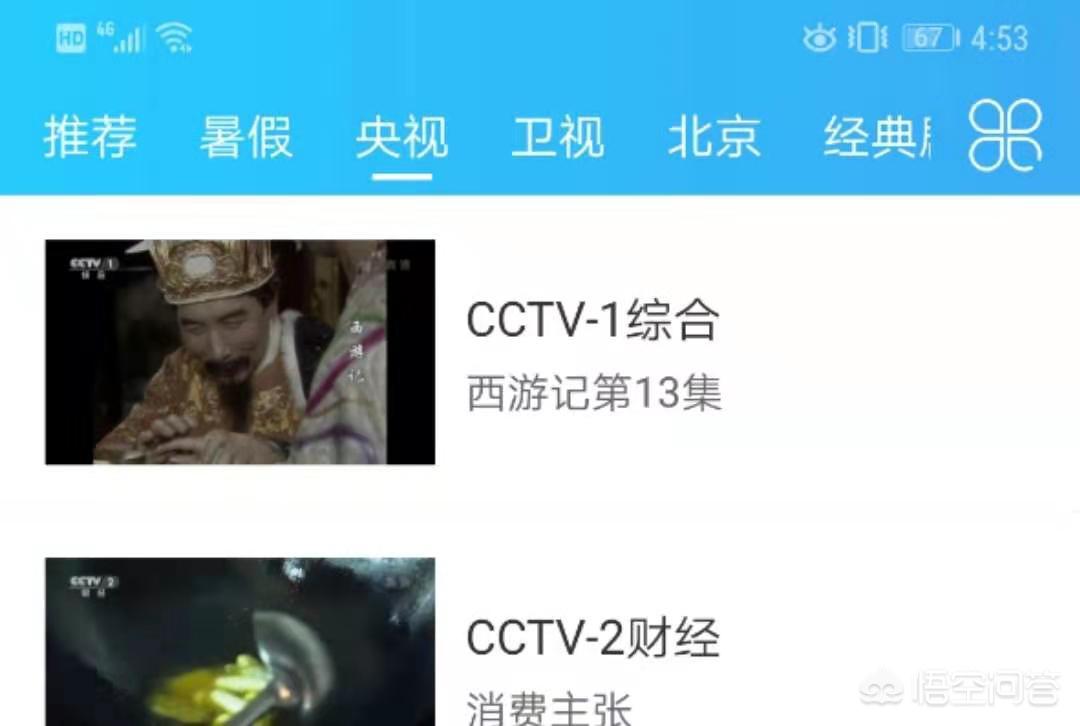Select the 央视 tab

tap(402, 138)
